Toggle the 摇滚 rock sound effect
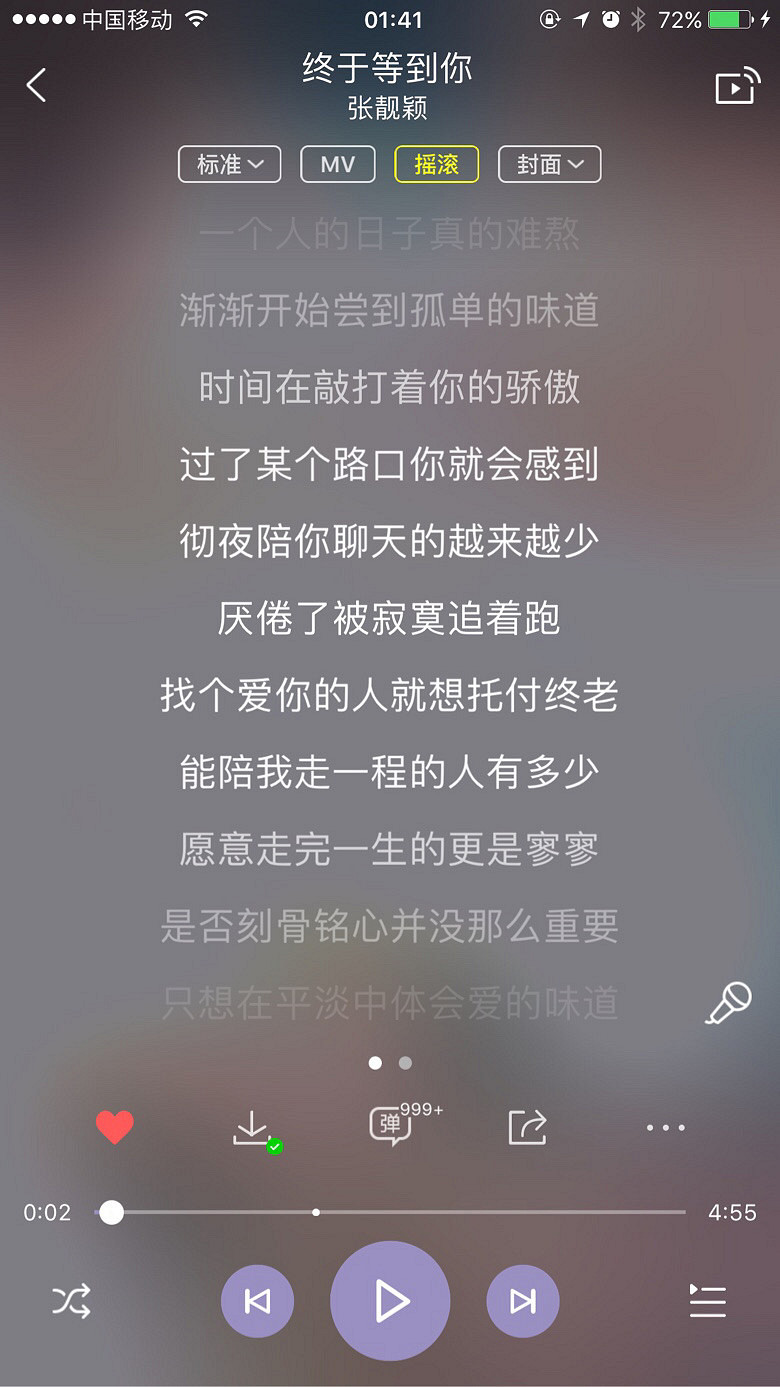This screenshot has width=780, height=1387. [437, 163]
